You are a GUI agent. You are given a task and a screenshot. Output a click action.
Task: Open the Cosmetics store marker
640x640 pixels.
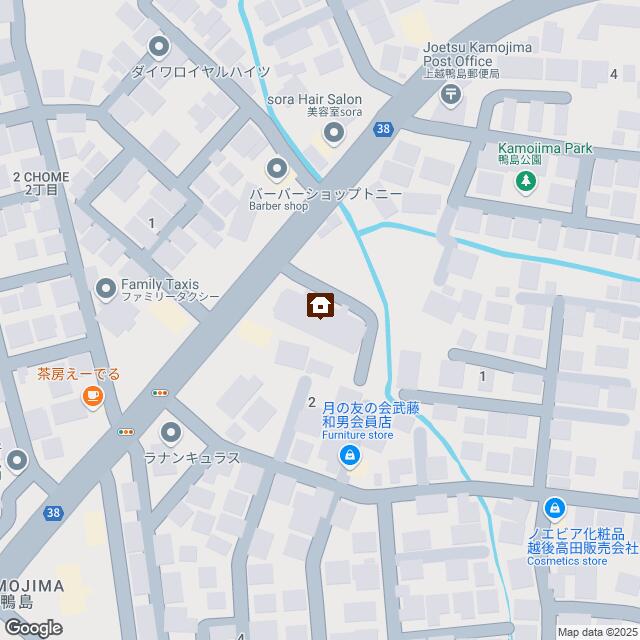pos(555,509)
